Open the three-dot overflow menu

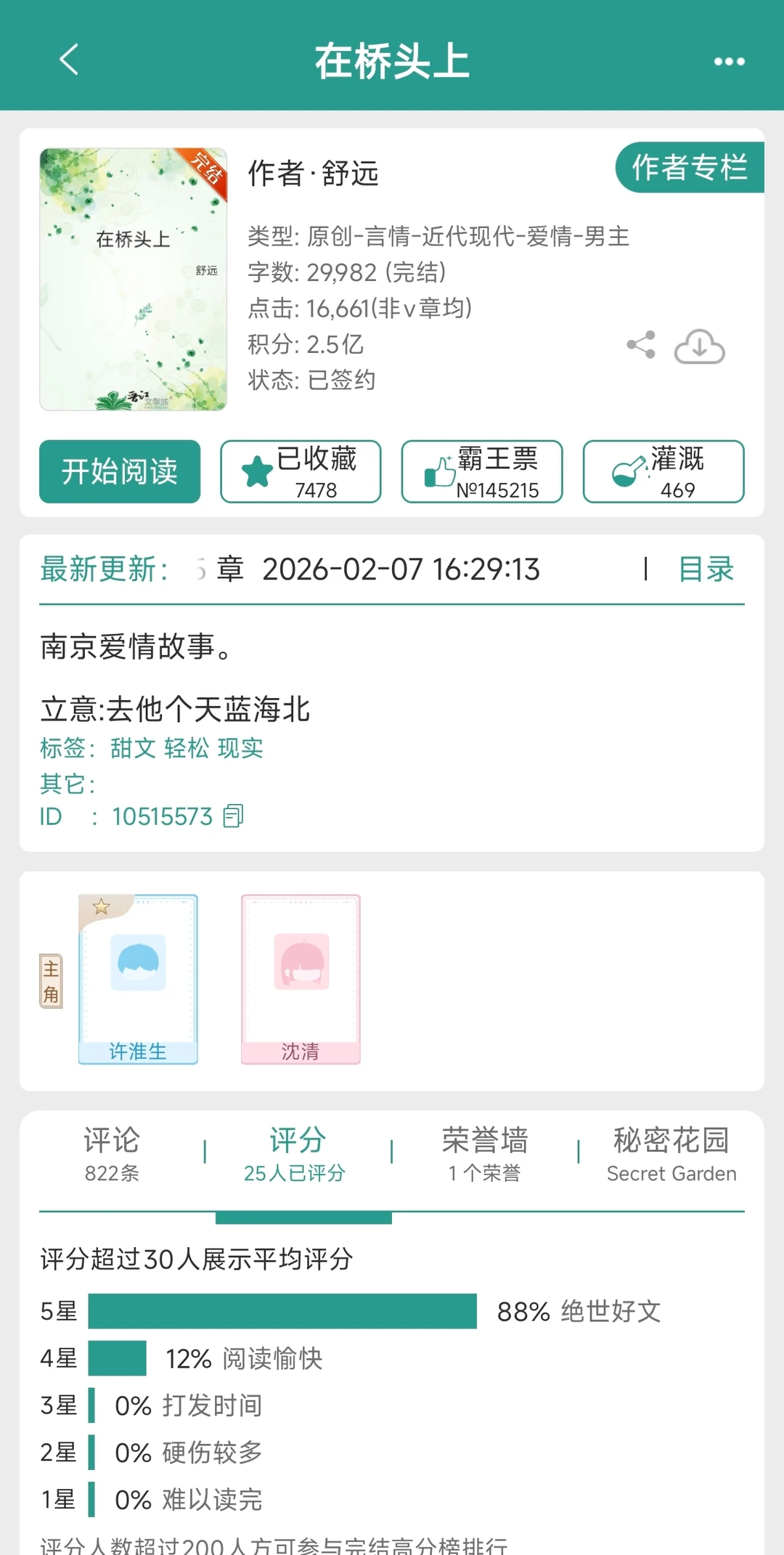click(728, 61)
